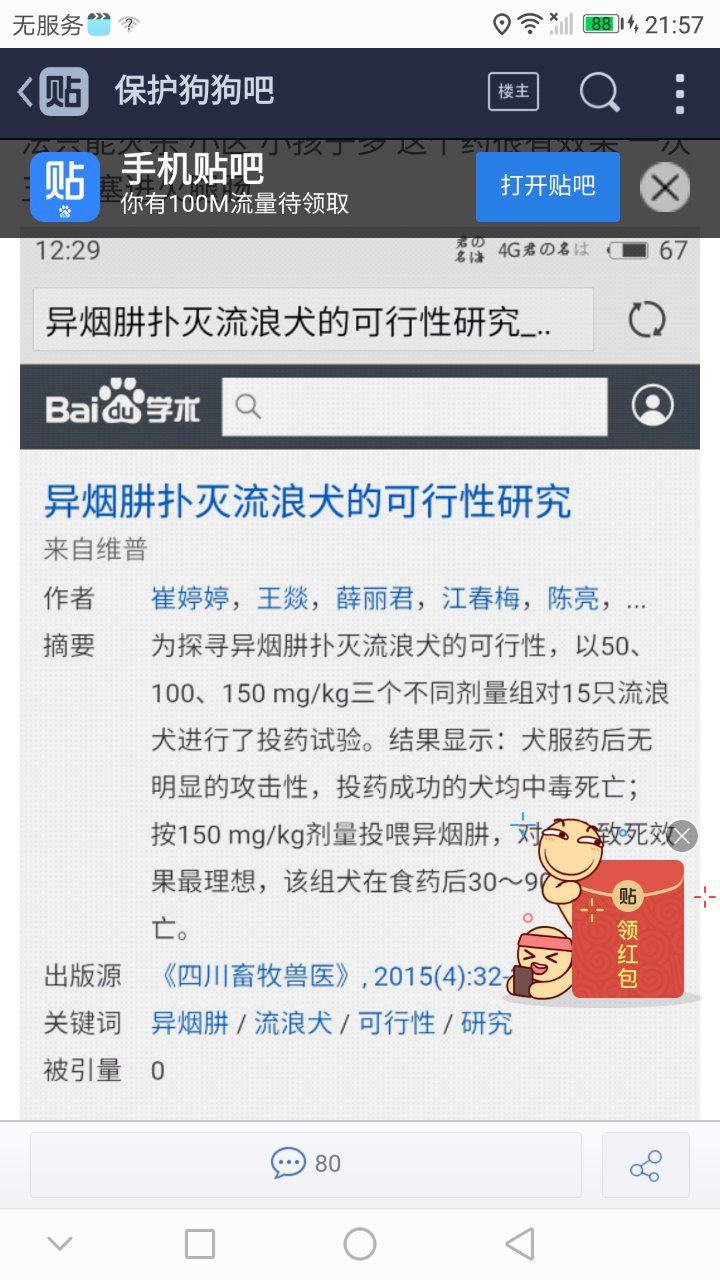Open search in the top bar
720x1280 pixels.
point(599,92)
